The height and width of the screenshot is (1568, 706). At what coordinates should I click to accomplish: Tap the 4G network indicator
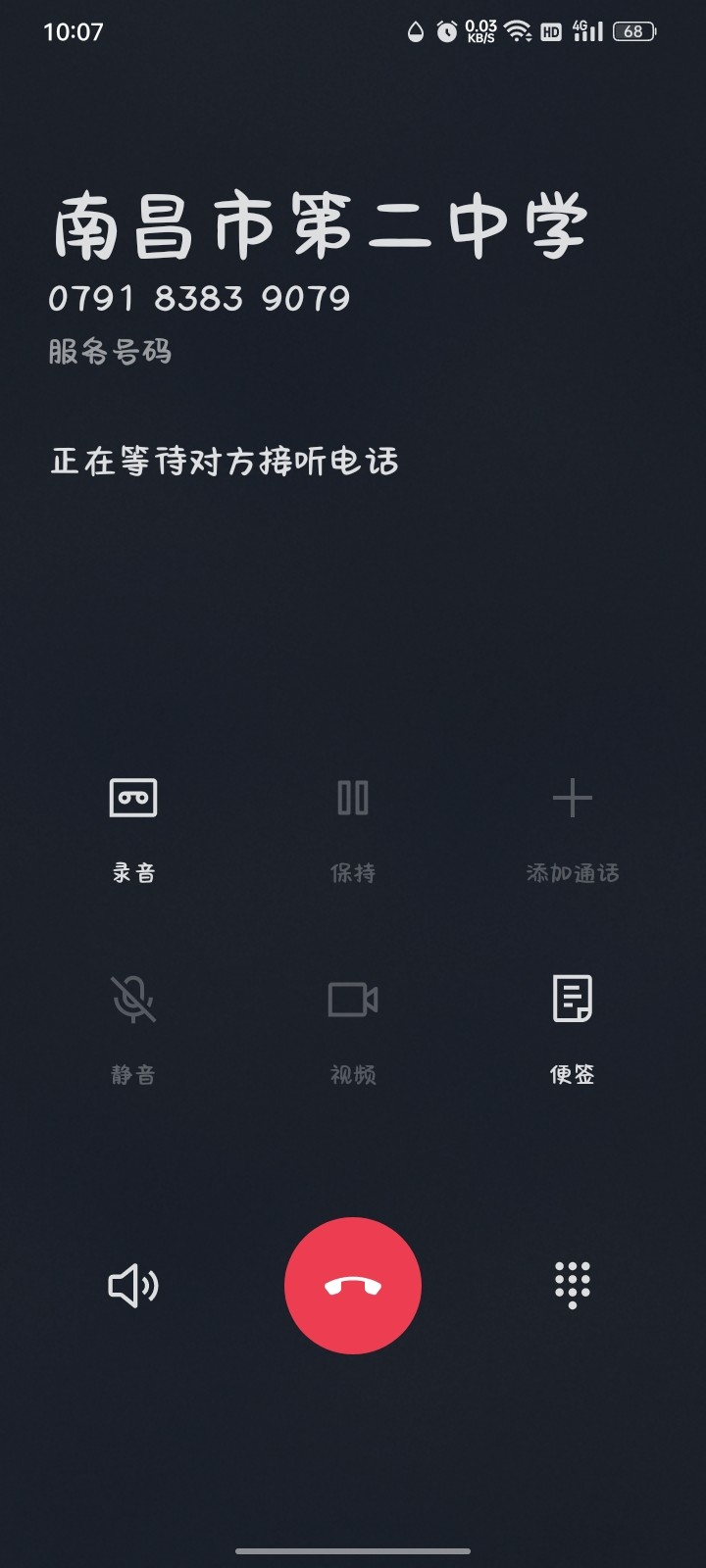pyautogui.click(x=579, y=31)
